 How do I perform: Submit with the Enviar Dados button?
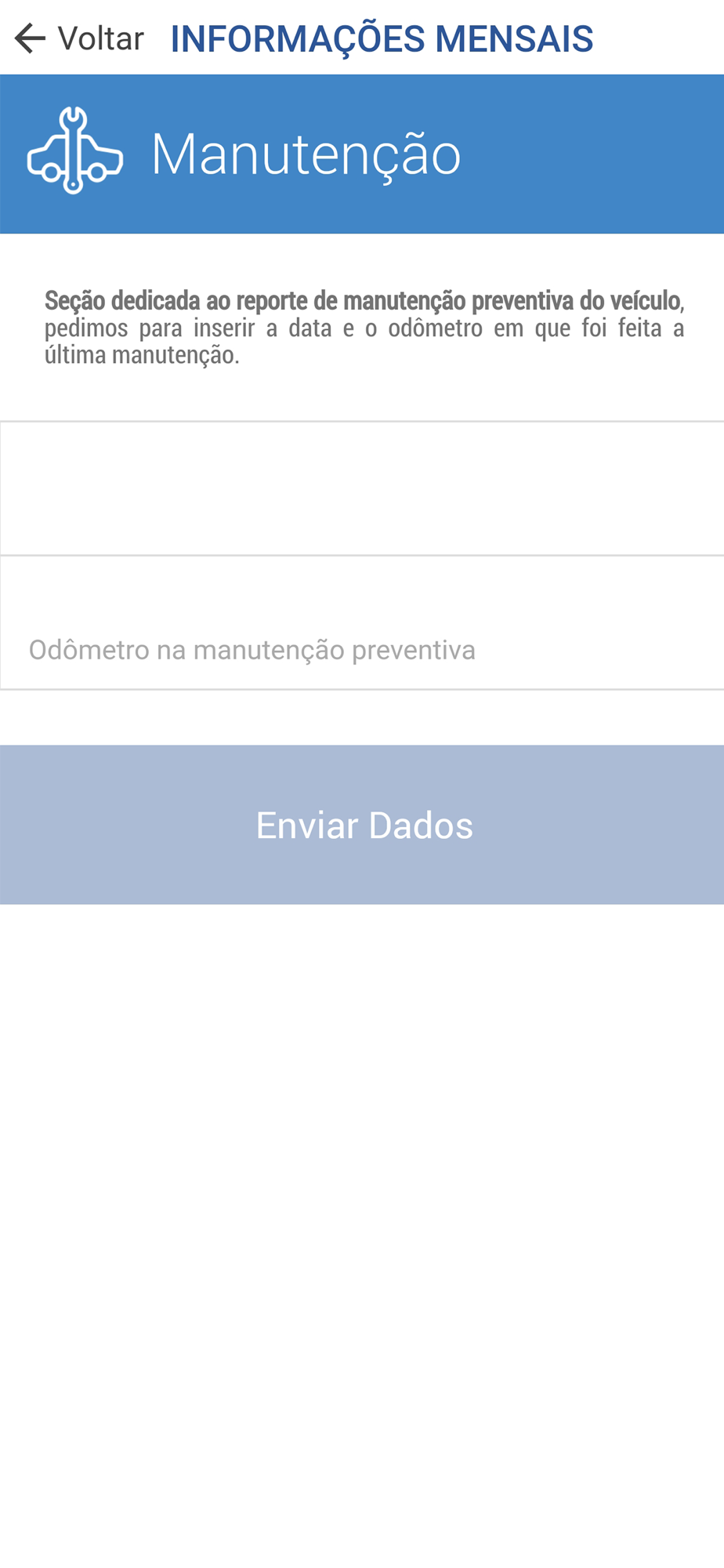pyautogui.click(x=362, y=825)
